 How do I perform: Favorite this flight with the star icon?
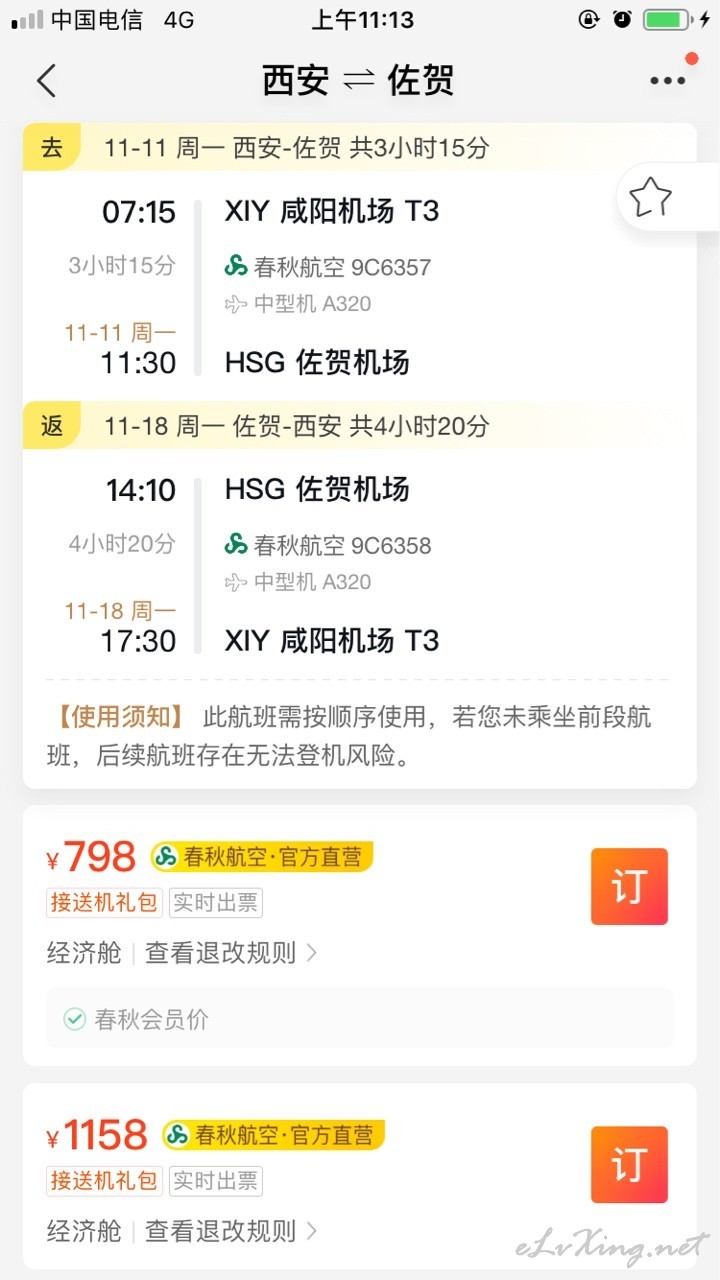coord(650,197)
